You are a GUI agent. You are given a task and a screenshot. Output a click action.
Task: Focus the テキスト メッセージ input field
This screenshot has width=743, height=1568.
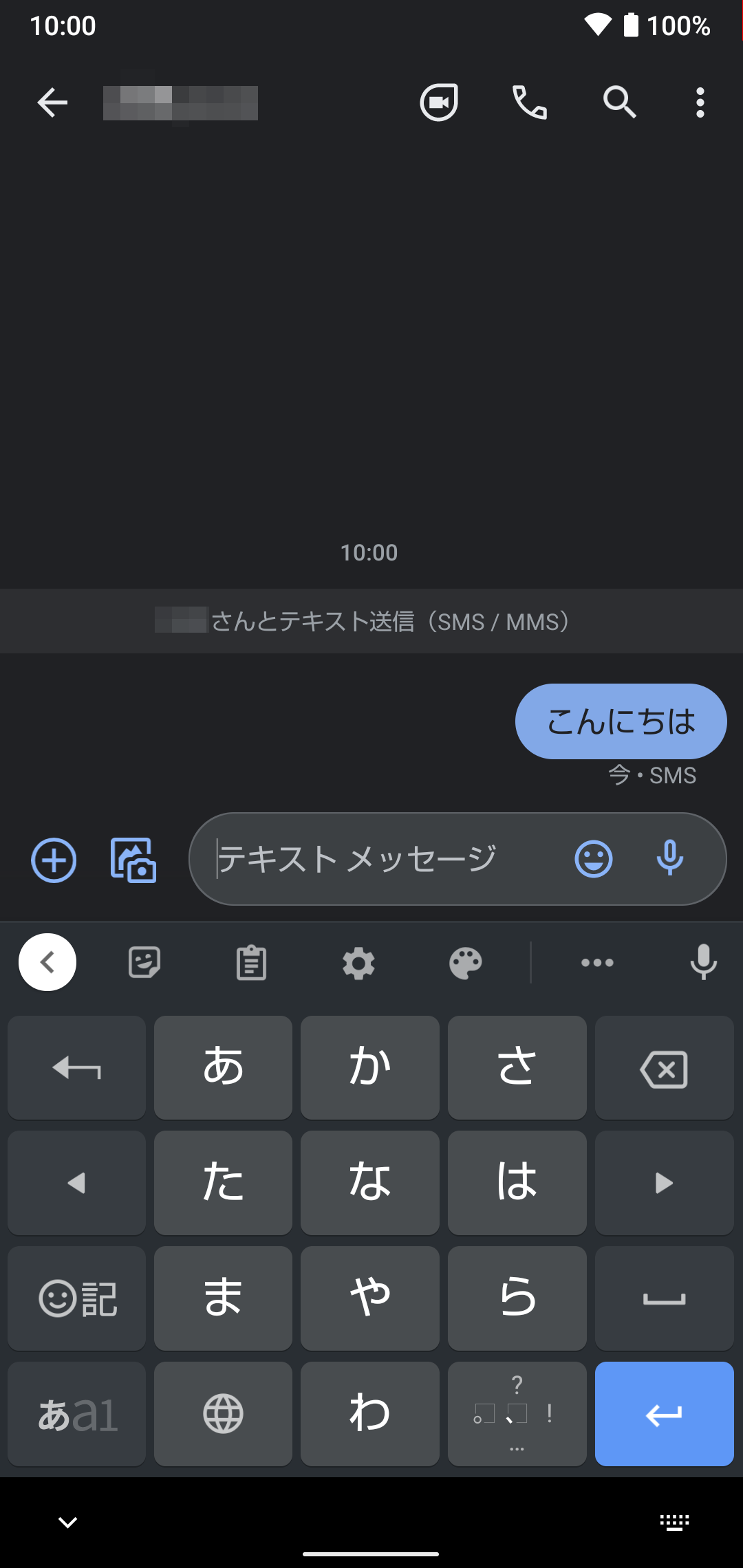click(x=385, y=859)
